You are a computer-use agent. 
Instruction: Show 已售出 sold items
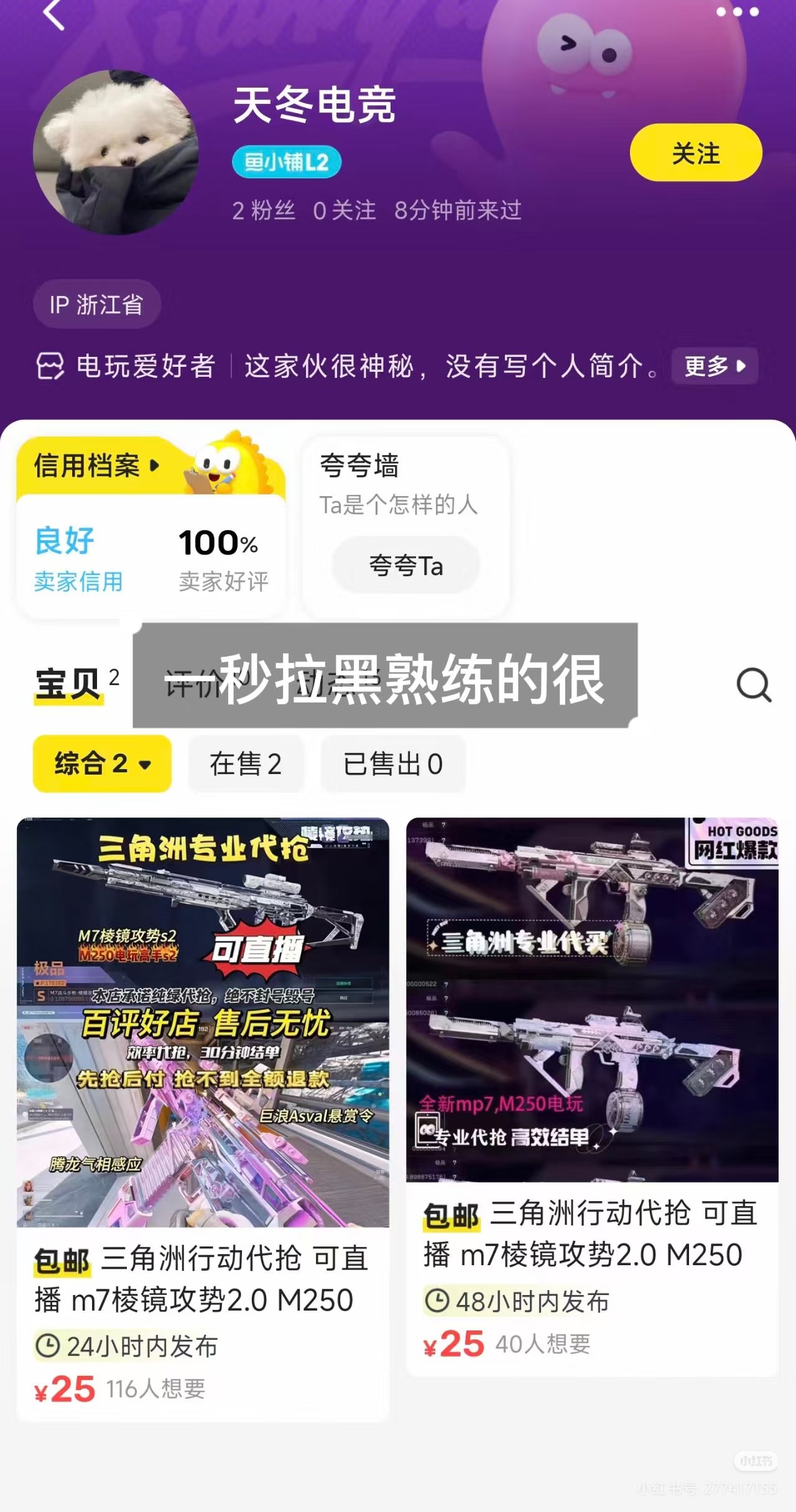point(392,763)
